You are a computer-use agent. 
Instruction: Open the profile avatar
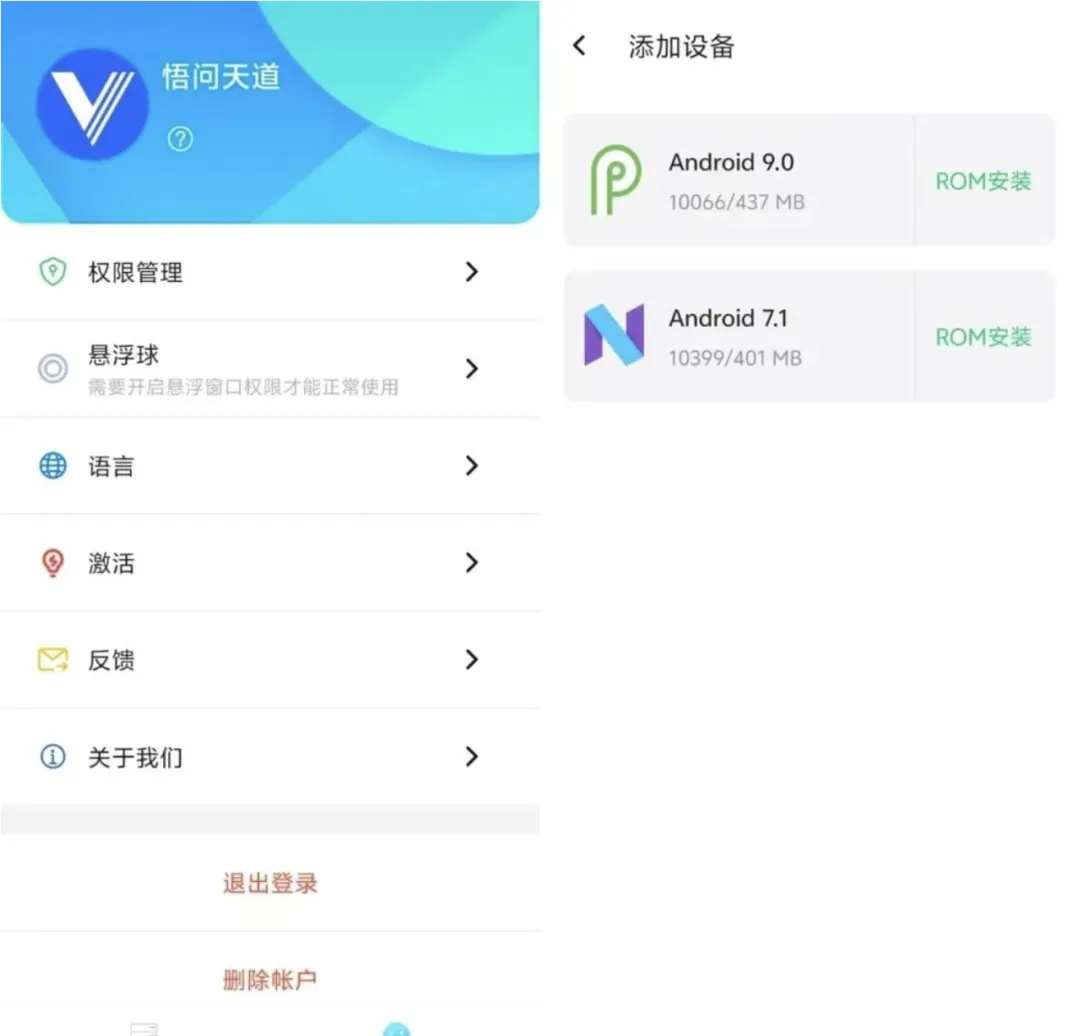(92, 104)
